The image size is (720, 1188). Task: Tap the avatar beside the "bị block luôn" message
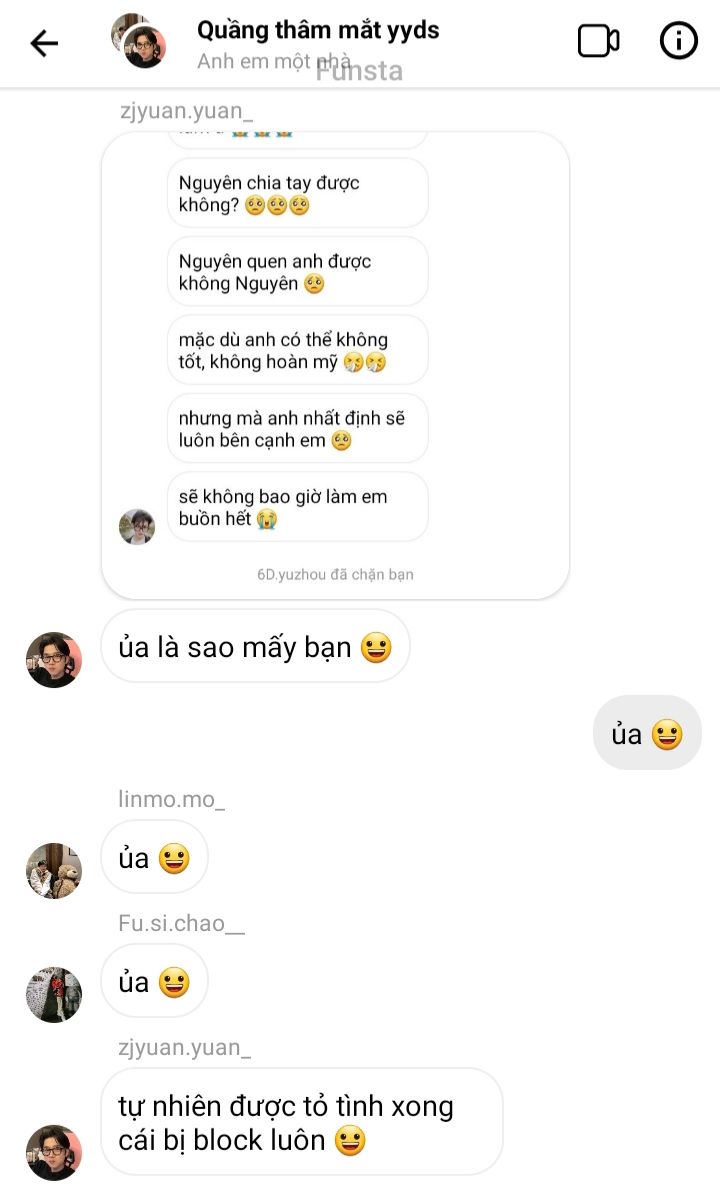point(54,1152)
